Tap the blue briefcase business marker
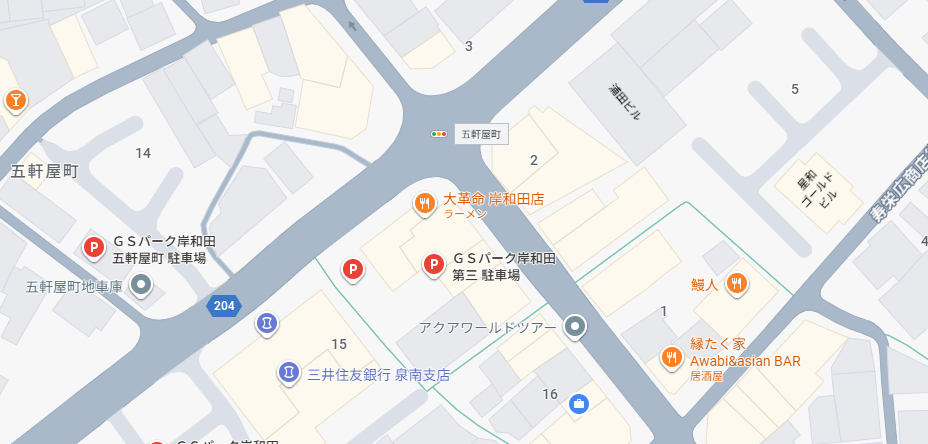 tap(578, 404)
